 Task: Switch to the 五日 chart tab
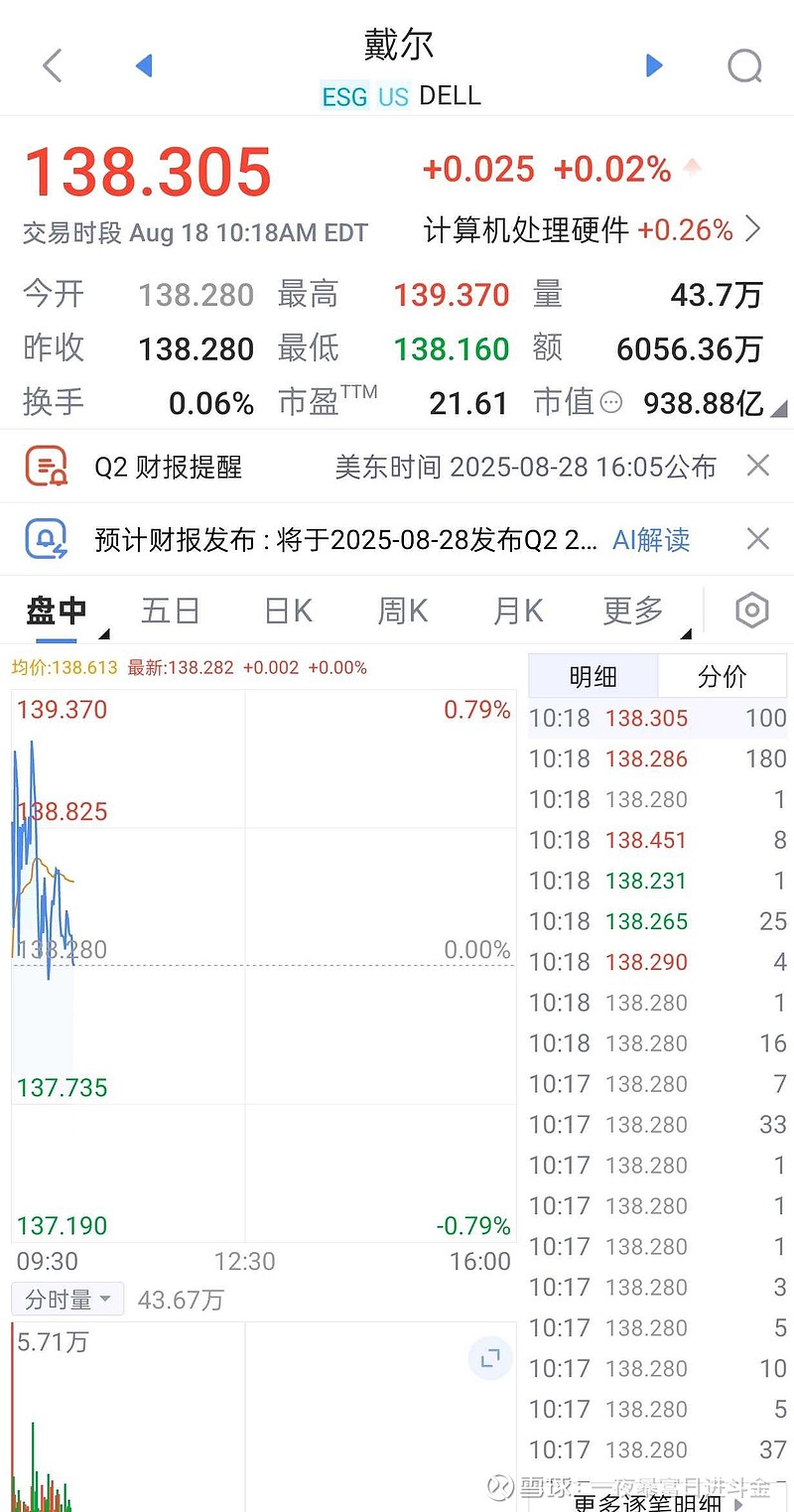tap(170, 611)
